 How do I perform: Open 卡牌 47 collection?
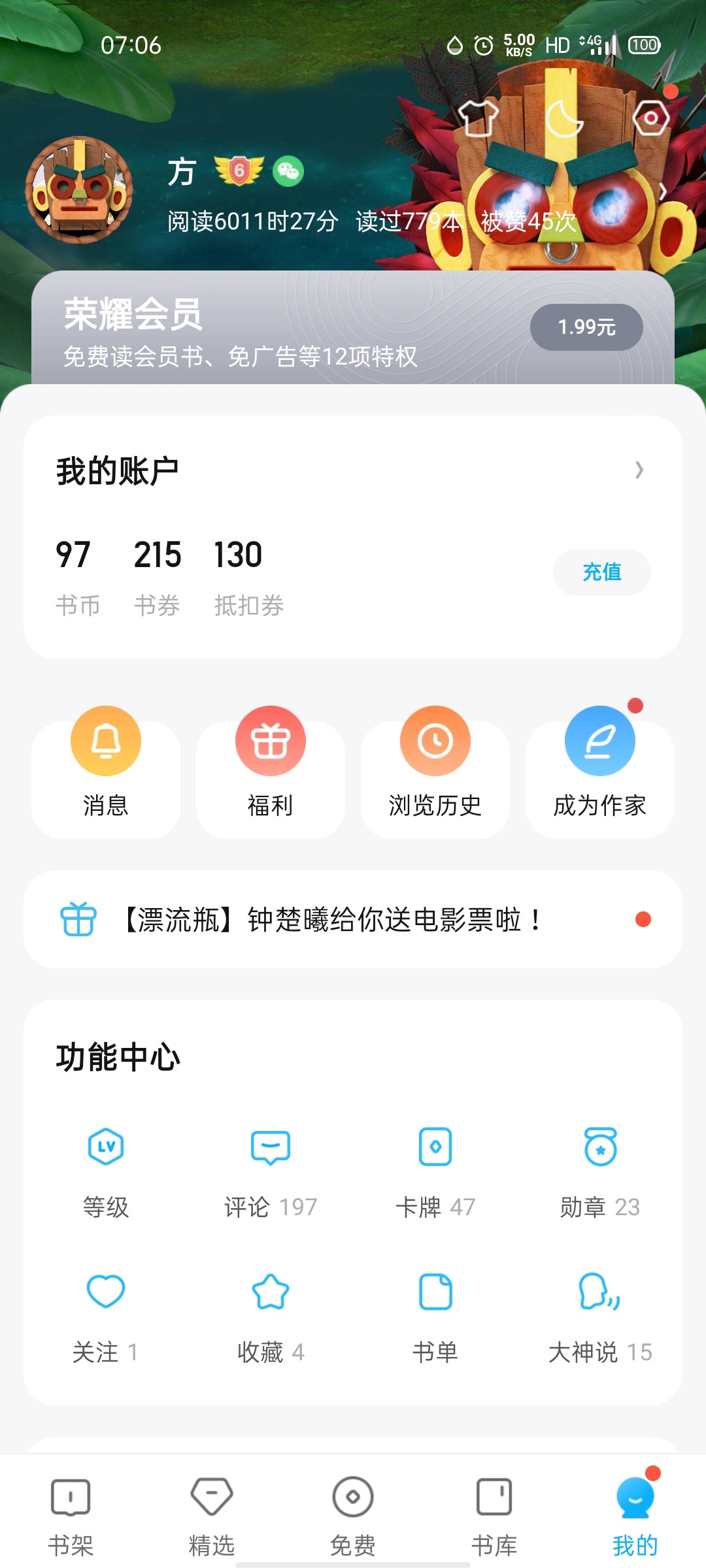(435, 1171)
